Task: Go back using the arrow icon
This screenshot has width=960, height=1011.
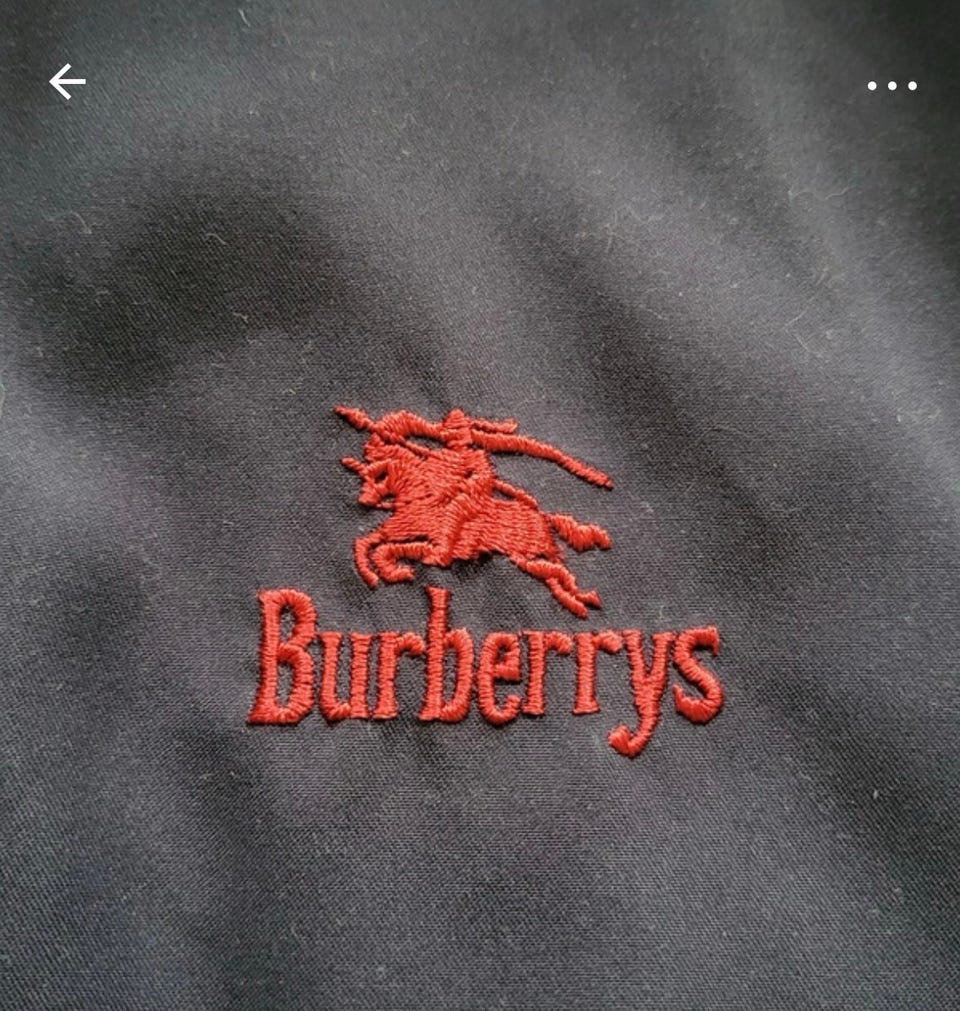Action: click(x=67, y=82)
